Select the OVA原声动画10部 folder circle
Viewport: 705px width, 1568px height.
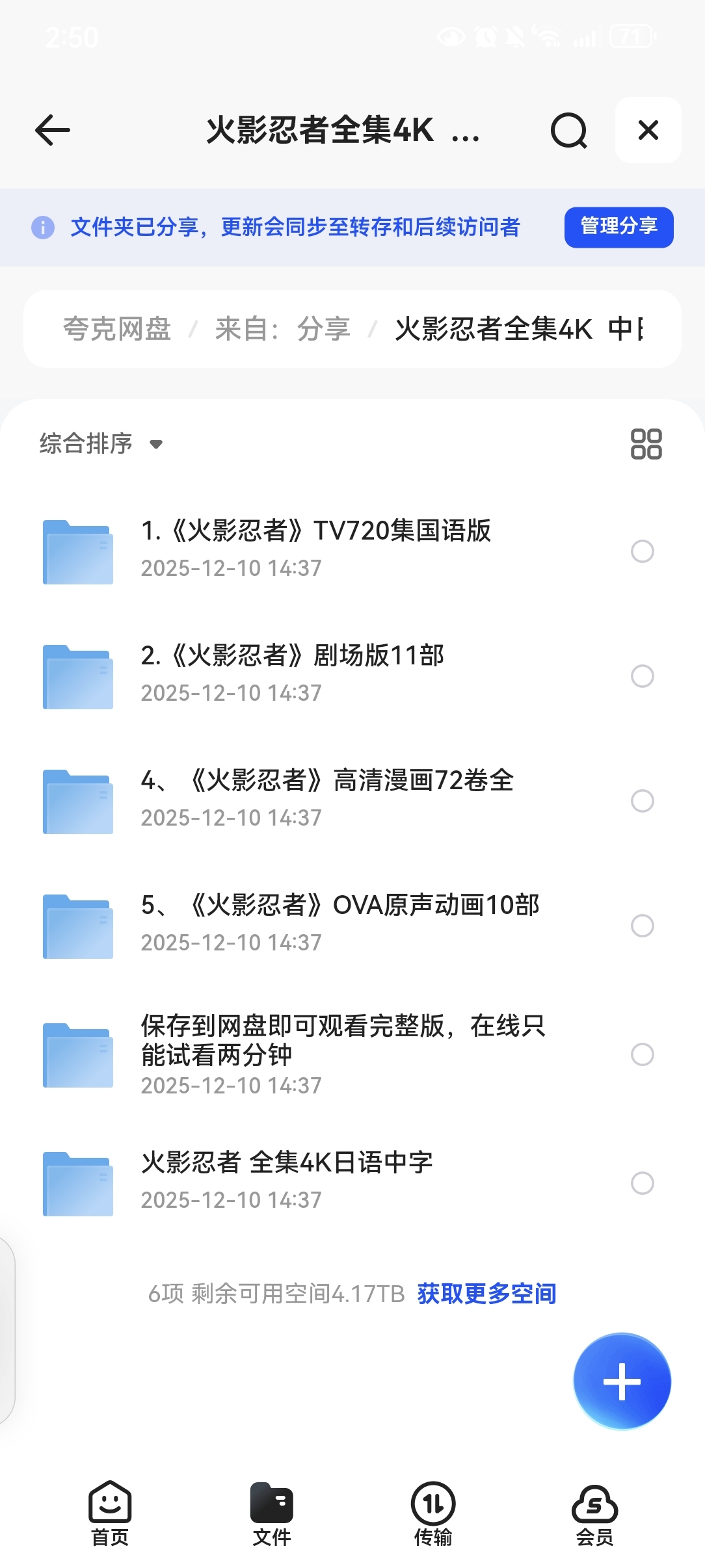click(x=642, y=926)
